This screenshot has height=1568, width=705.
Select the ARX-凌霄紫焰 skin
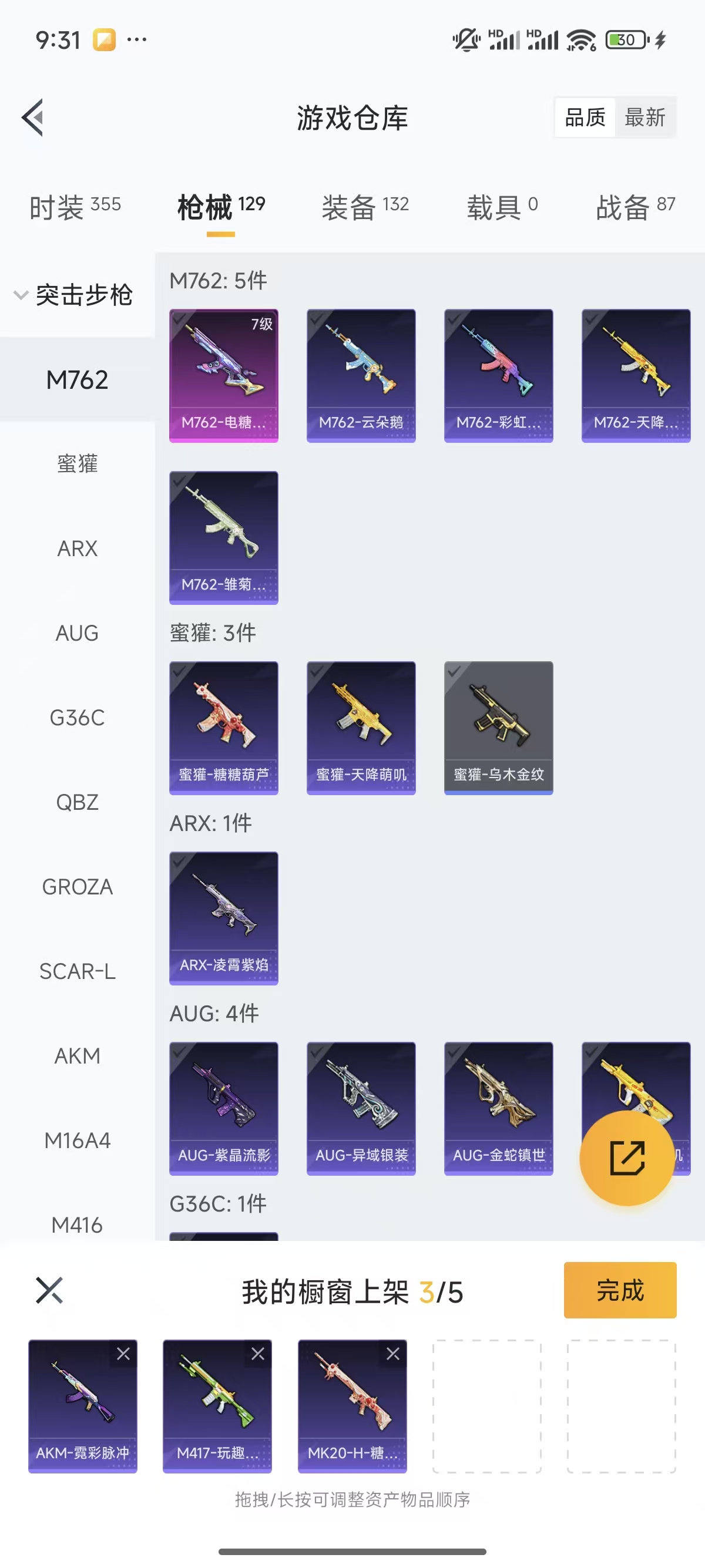tap(223, 918)
